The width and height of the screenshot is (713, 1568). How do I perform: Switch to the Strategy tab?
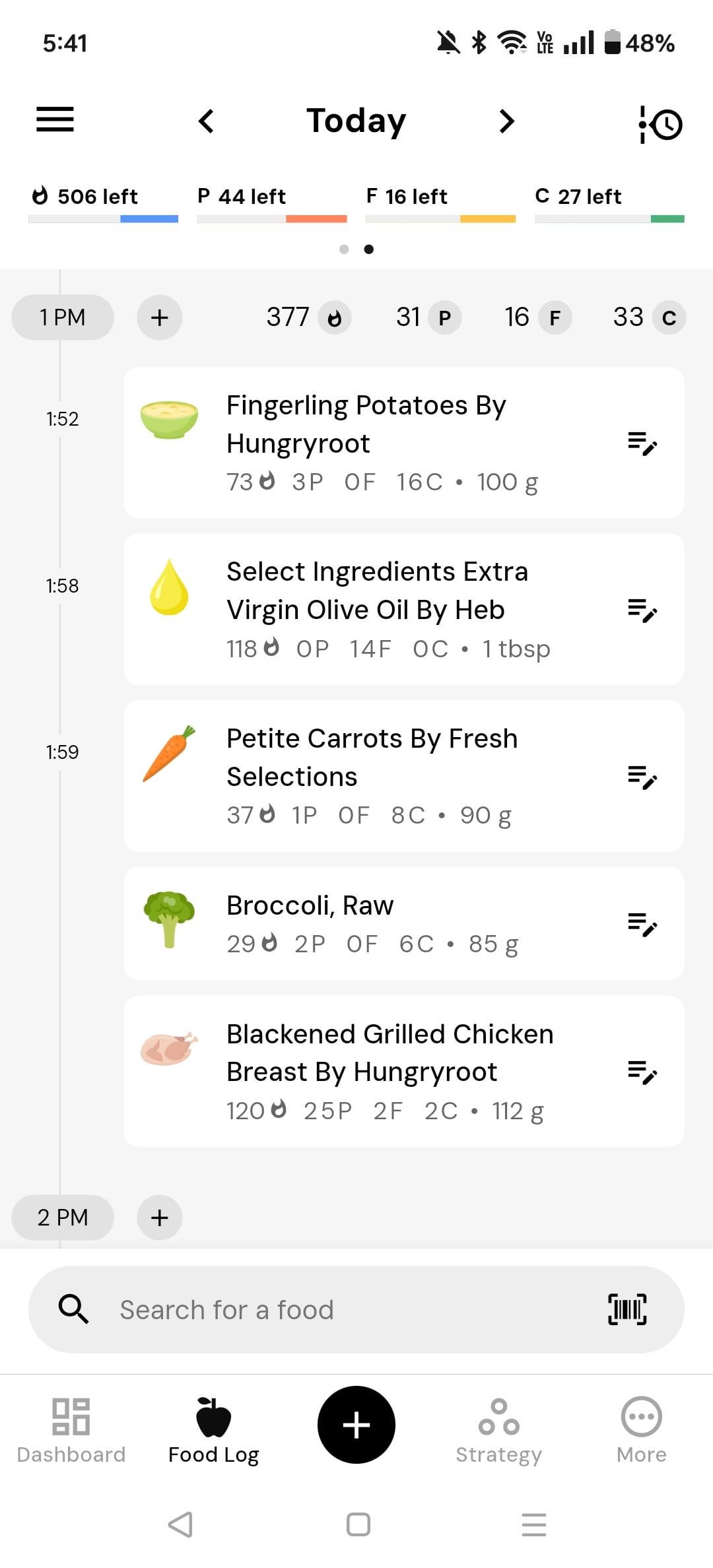click(x=499, y=1431)
